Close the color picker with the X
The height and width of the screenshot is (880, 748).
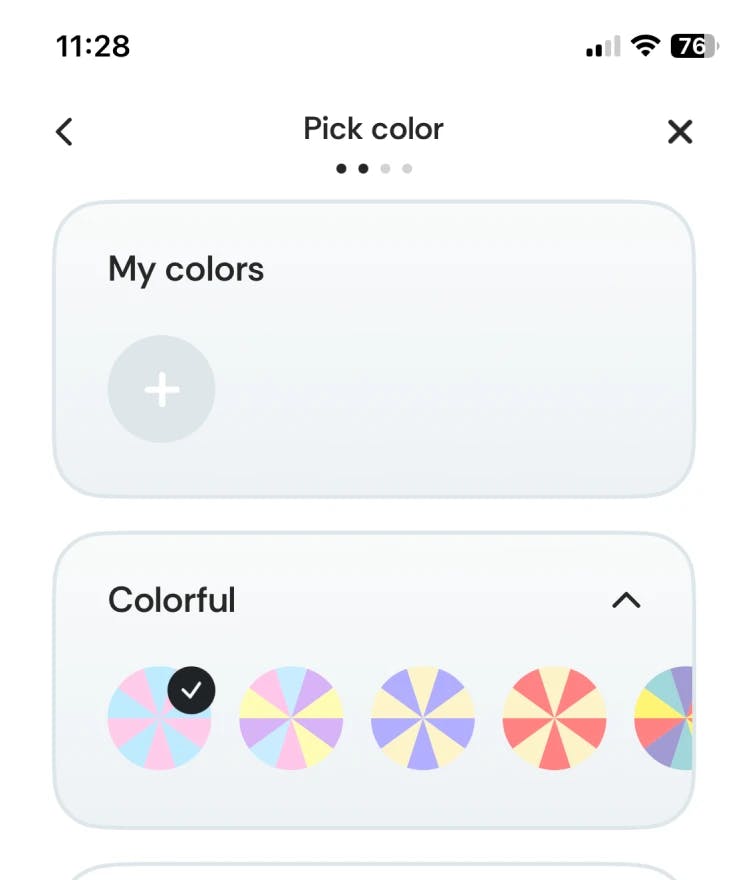point(680,131)
